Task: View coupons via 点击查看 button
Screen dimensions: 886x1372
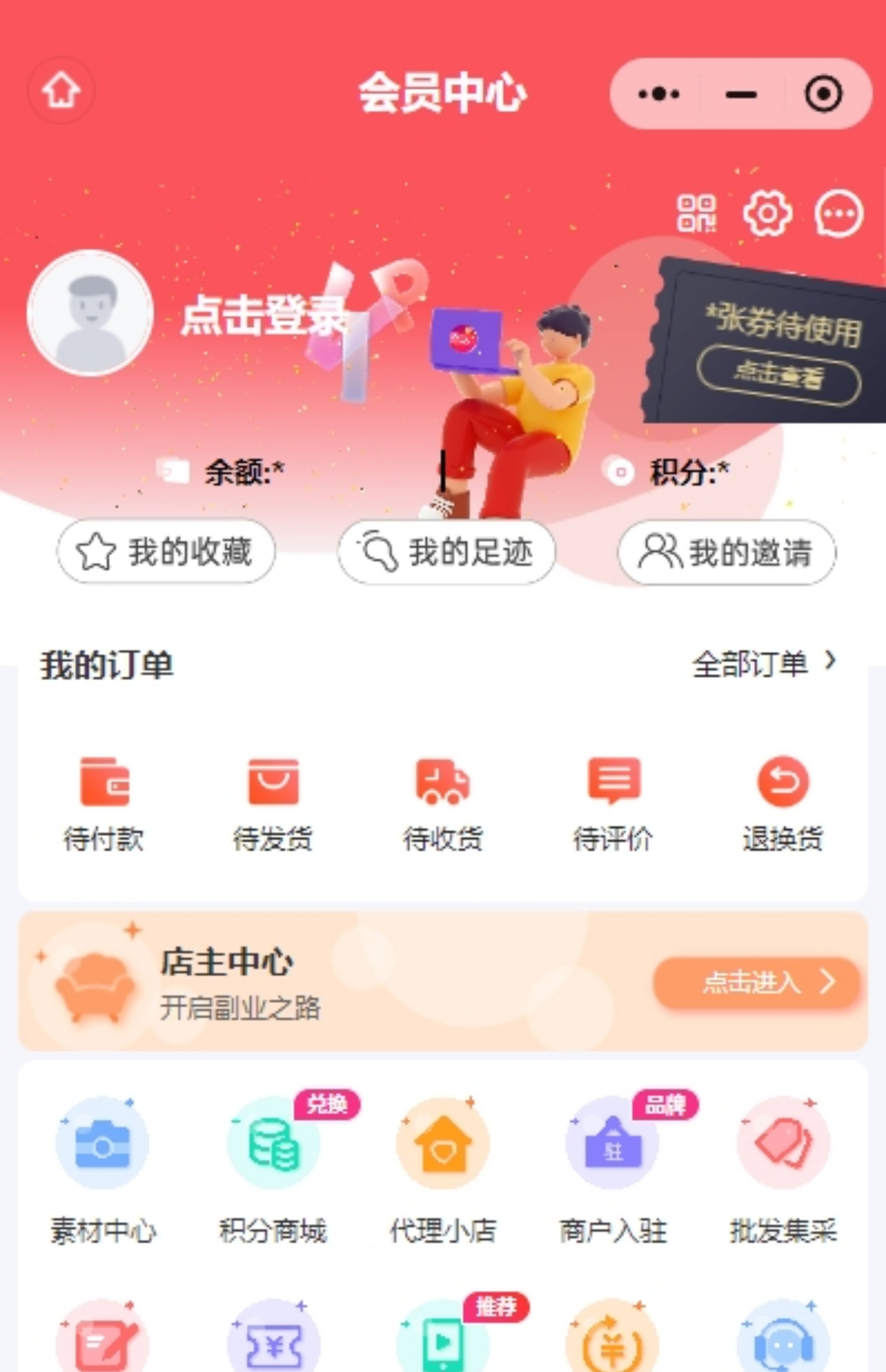Action: 778,375
